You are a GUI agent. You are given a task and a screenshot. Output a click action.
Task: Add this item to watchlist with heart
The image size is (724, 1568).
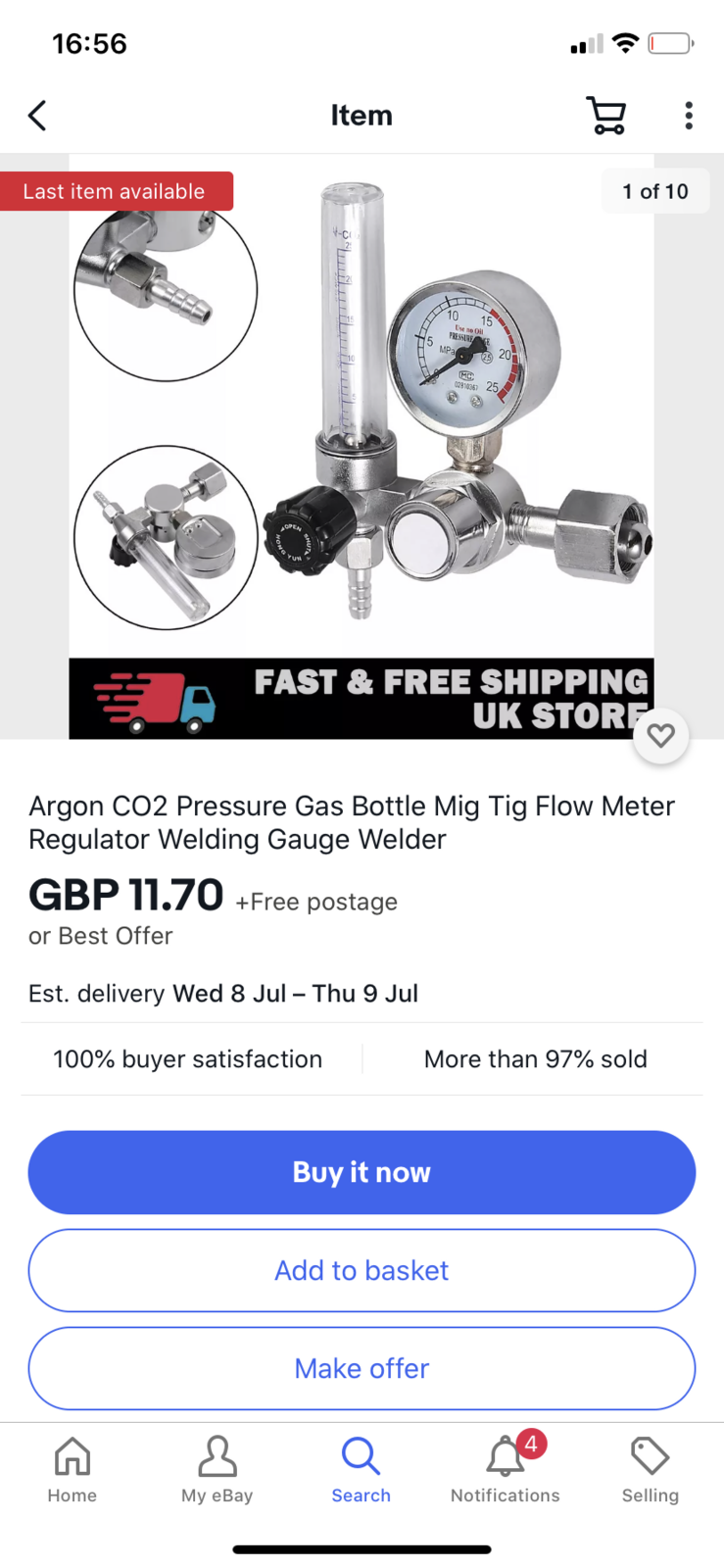[661, 735]
